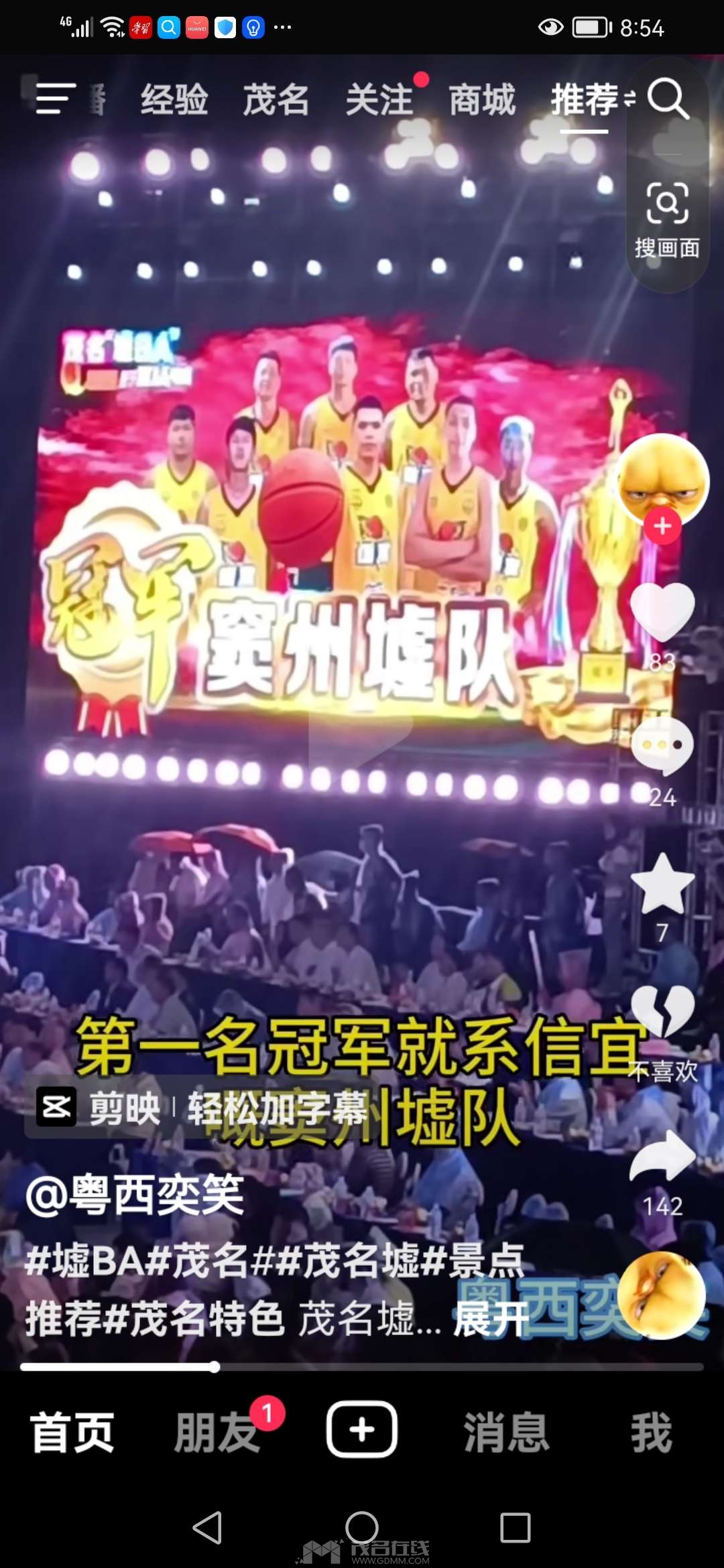Open the search magnifier icon
This screenshot has height=1568, width=724.
[668, 99]
